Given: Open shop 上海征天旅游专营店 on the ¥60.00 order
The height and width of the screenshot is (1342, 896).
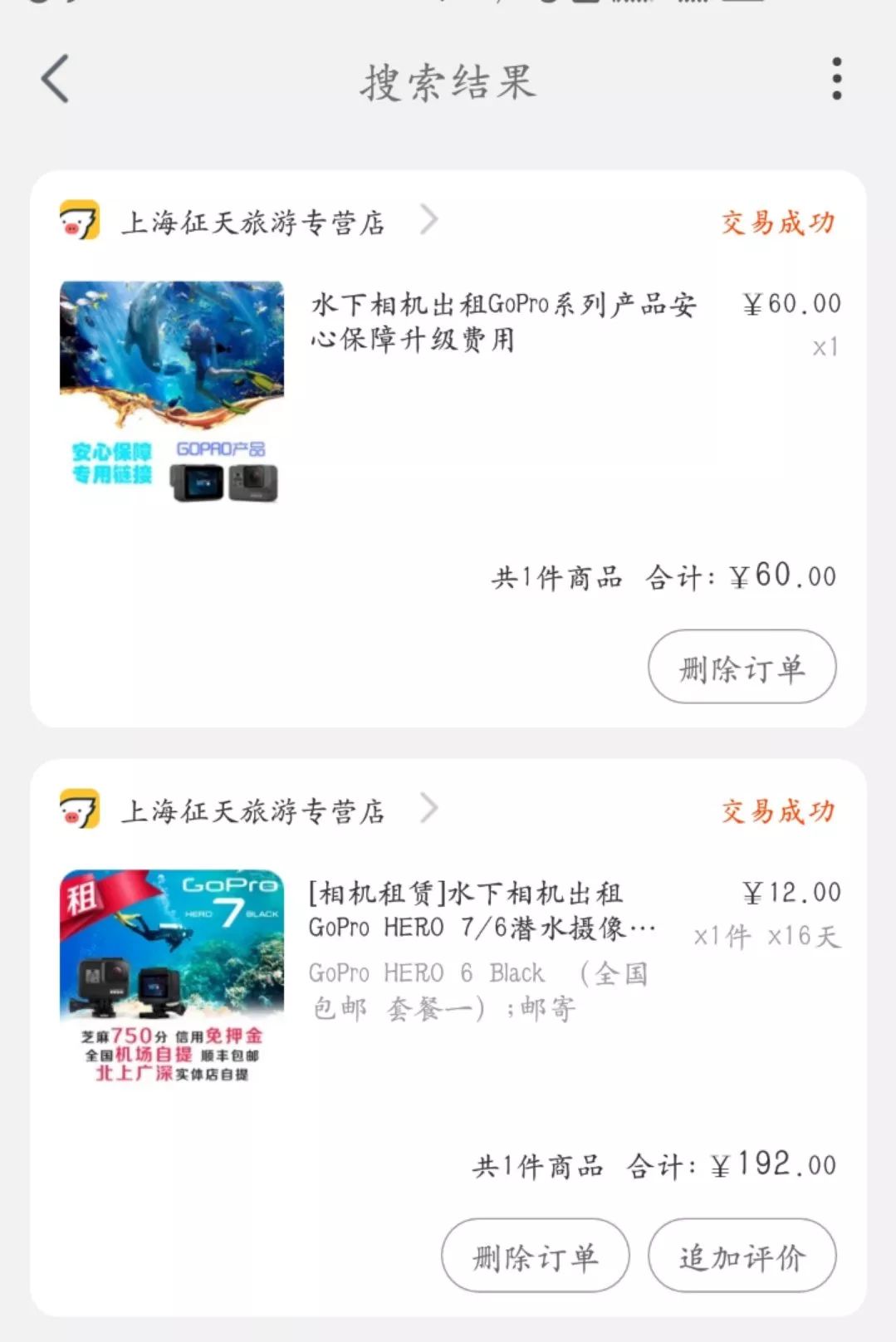Looking at the screenshot, I should (252, 223).
